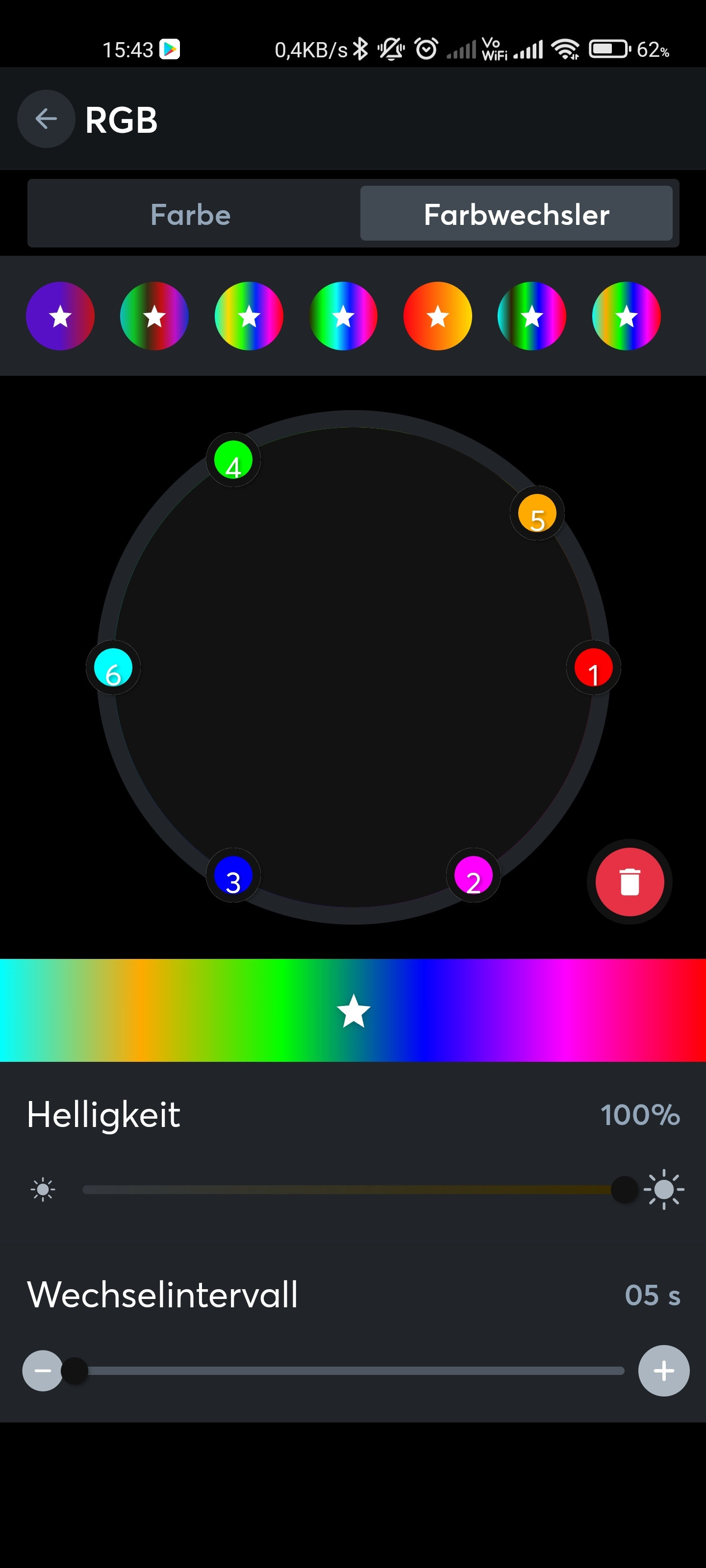Switch to the Farbe tab
Viewport: 706px width, 1568px height.
[x=191, y=214]
